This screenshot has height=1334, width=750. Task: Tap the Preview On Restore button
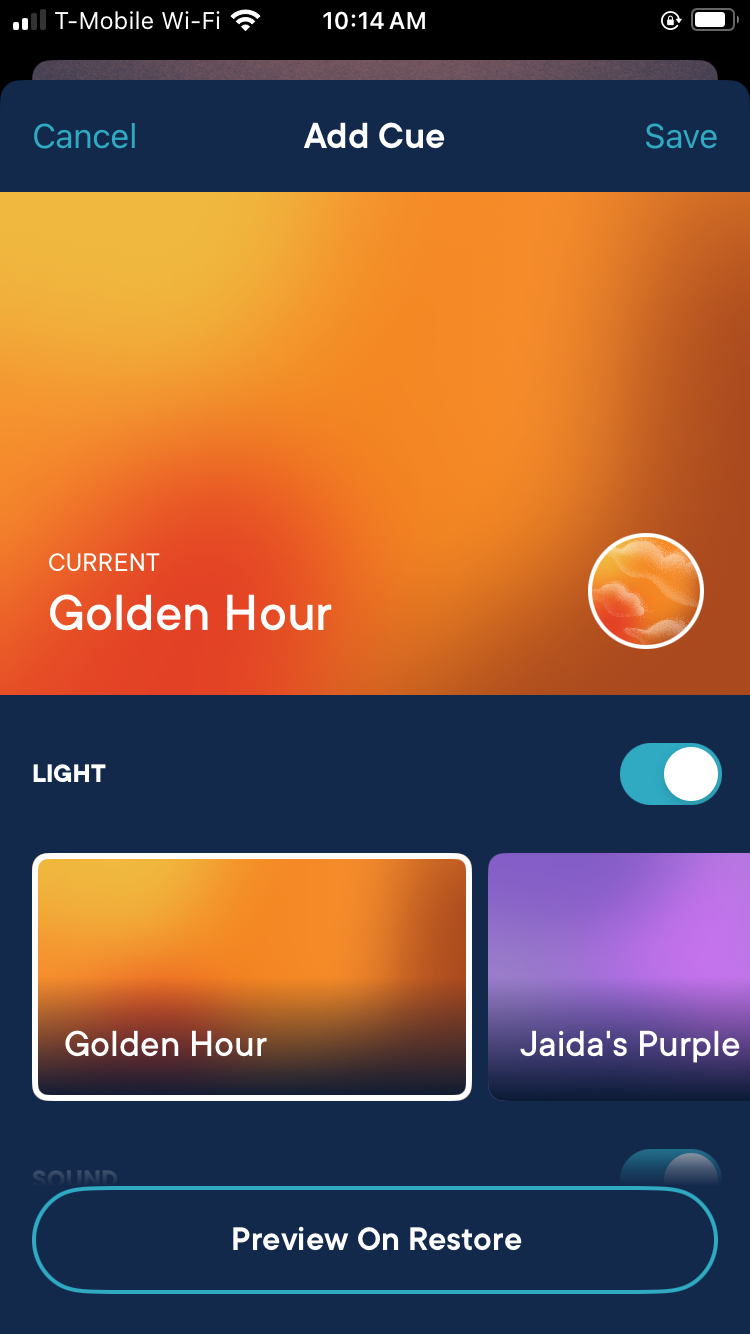(375, 1240)
